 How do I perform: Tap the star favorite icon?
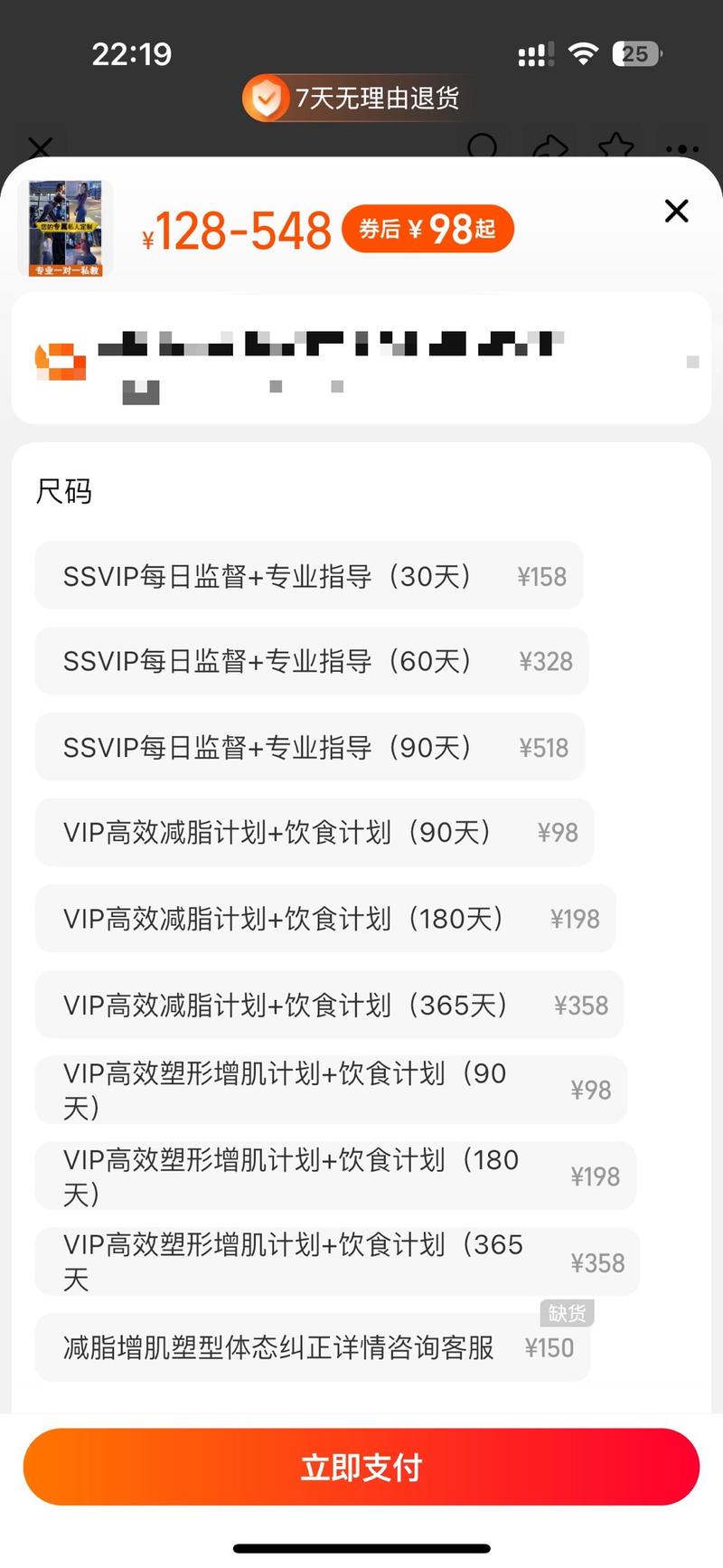point(616,147)
